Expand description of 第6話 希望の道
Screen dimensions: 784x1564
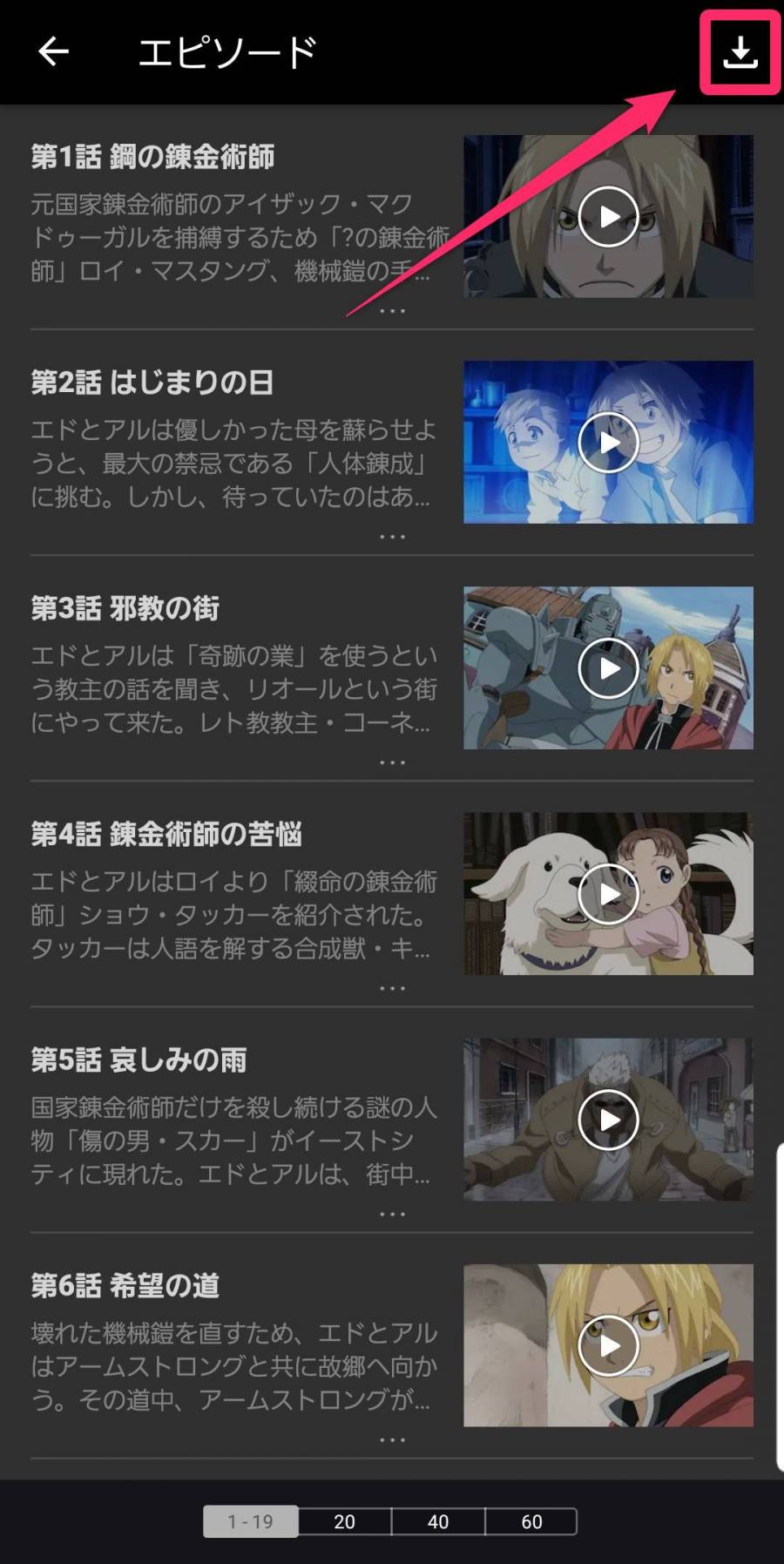tap(392, 1439)
